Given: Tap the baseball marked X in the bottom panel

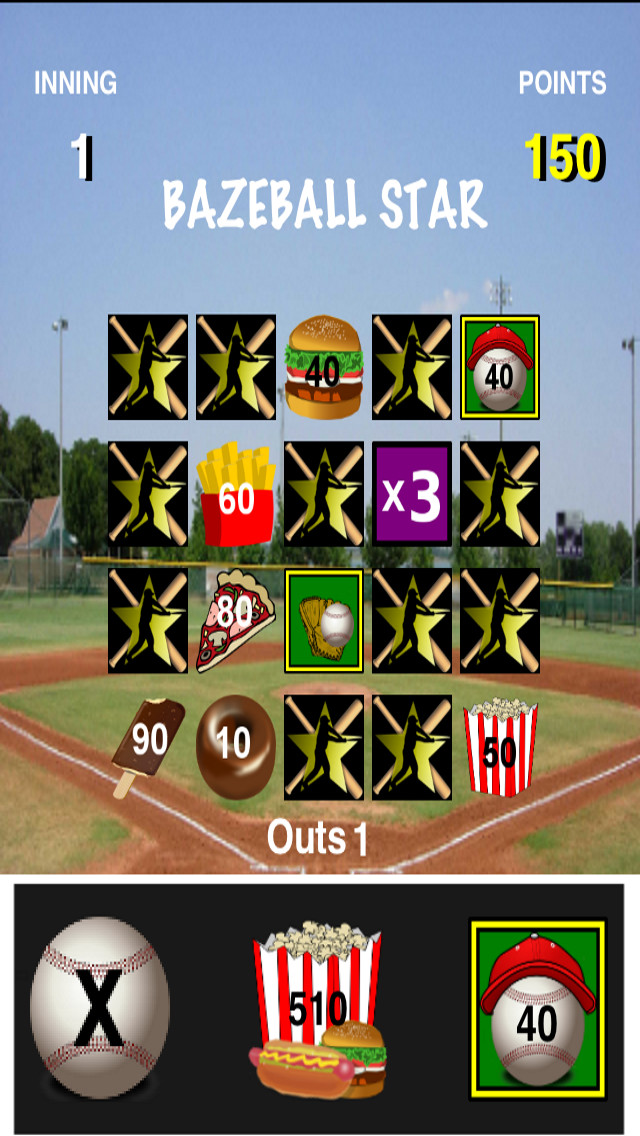Looking at the screenshot, I should point(100,1007).
